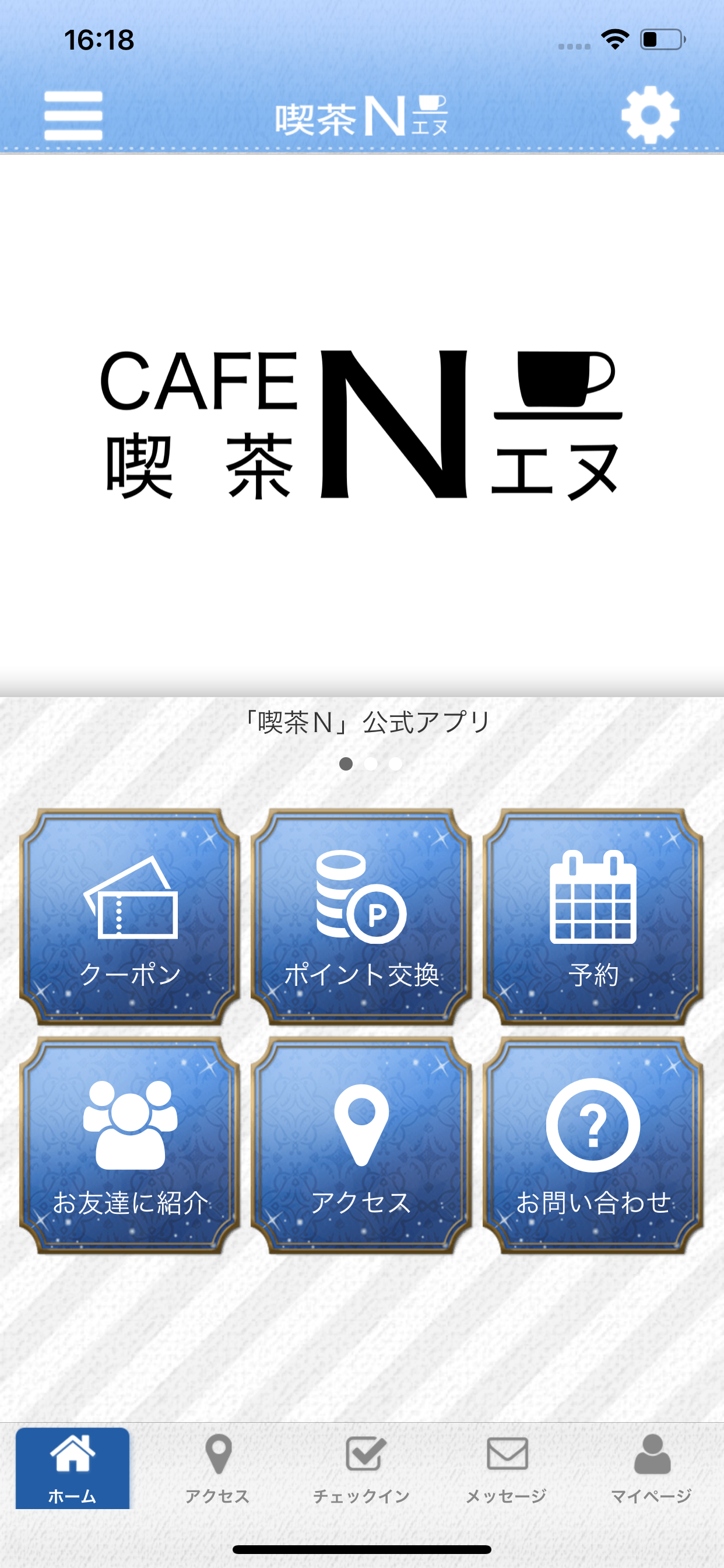This screenshot has height=1568, width=724.
Task: Tap the home indicator bar
Action: click(x=362, y=1549)
